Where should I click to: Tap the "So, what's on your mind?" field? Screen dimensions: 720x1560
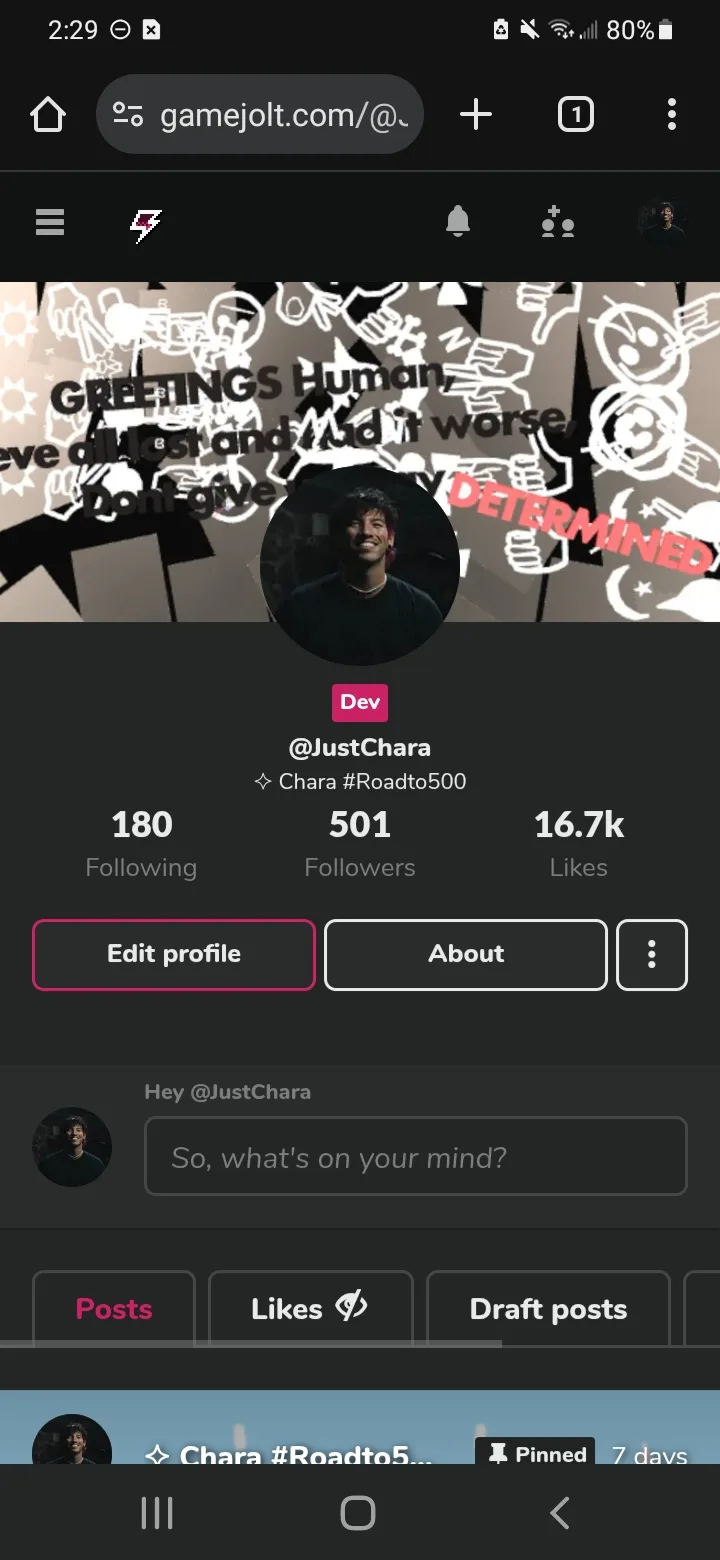(x=416, y=1157)
